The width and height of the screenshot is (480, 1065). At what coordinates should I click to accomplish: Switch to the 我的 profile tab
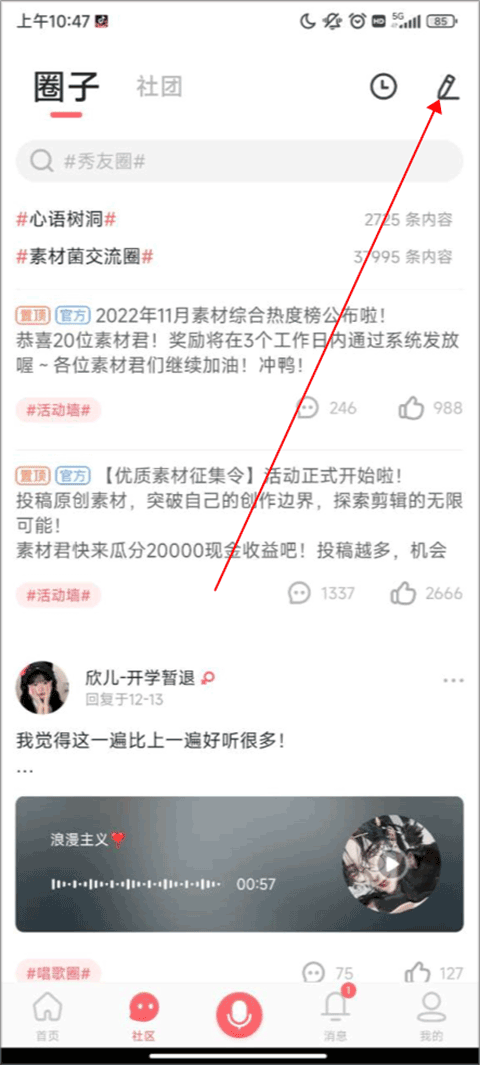click(431, 1016)
